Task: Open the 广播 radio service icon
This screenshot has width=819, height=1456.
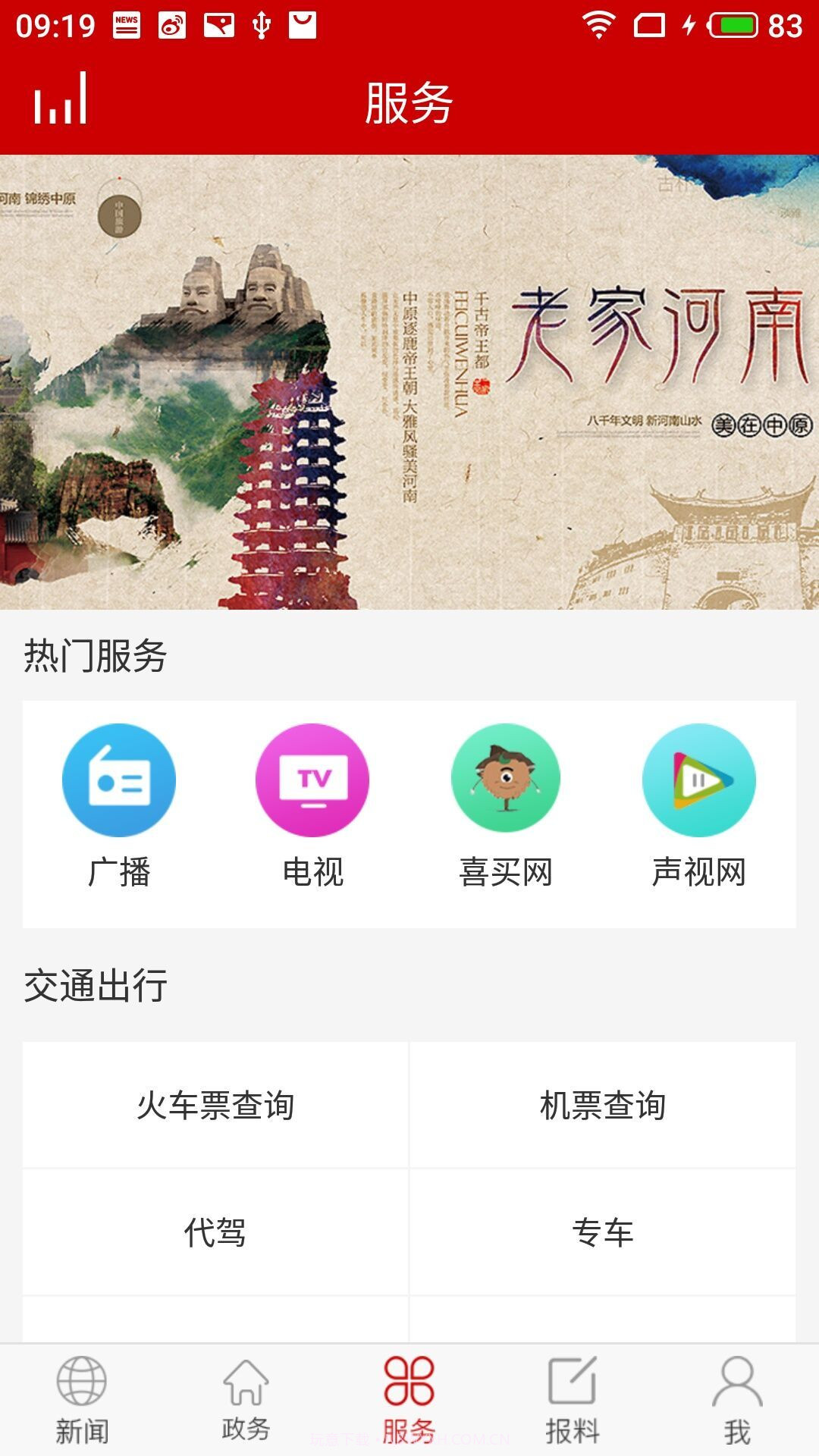Action: pyautogui.click(x=118, y=779)
